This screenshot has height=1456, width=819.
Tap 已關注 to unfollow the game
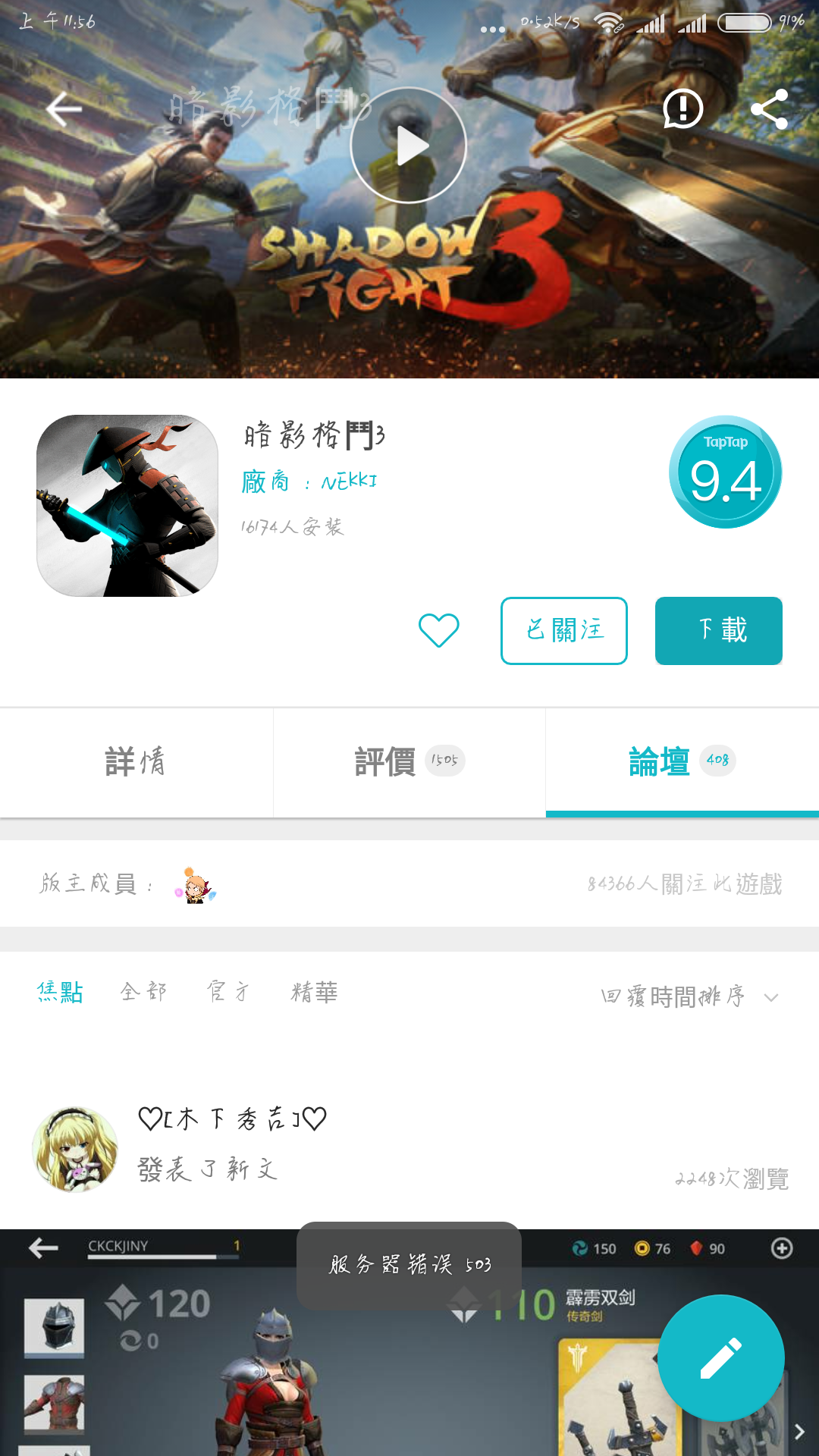pyautogui.click(x=563, y=630)
